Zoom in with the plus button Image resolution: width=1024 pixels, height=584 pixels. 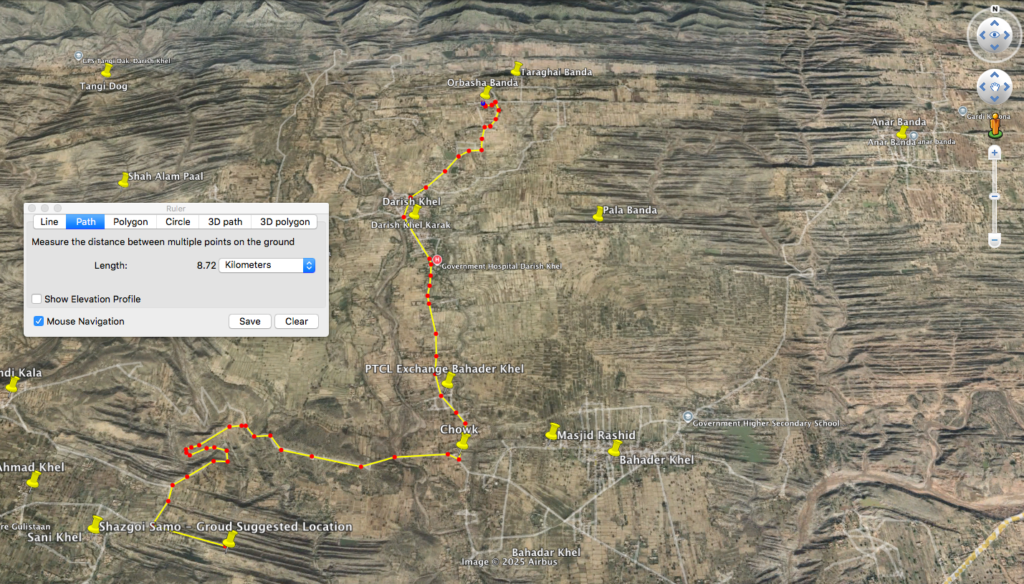(994, 153)
